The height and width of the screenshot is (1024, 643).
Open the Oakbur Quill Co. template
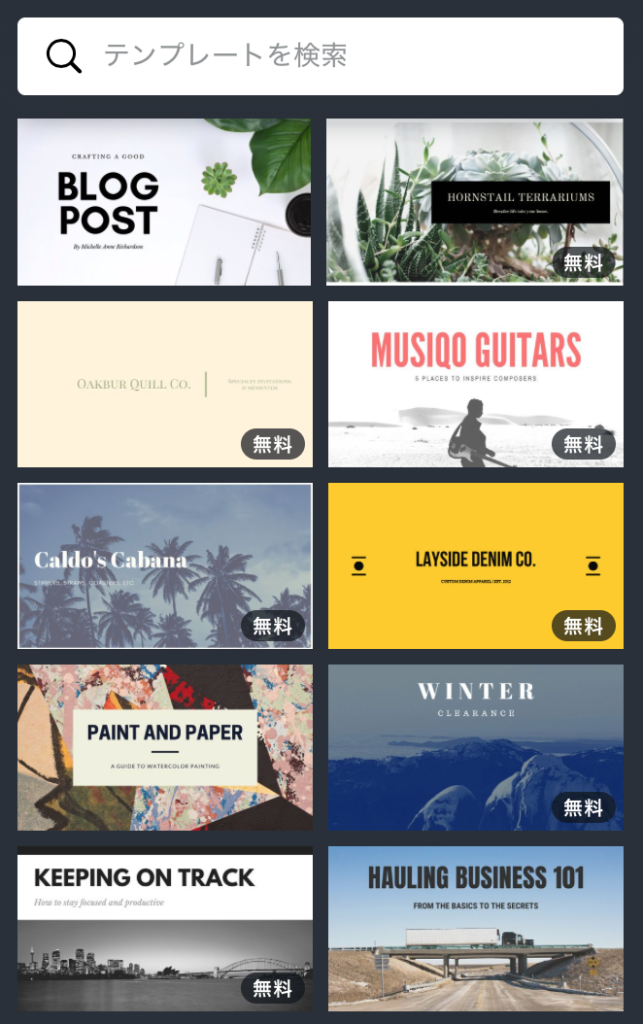(x=164, y=384)
